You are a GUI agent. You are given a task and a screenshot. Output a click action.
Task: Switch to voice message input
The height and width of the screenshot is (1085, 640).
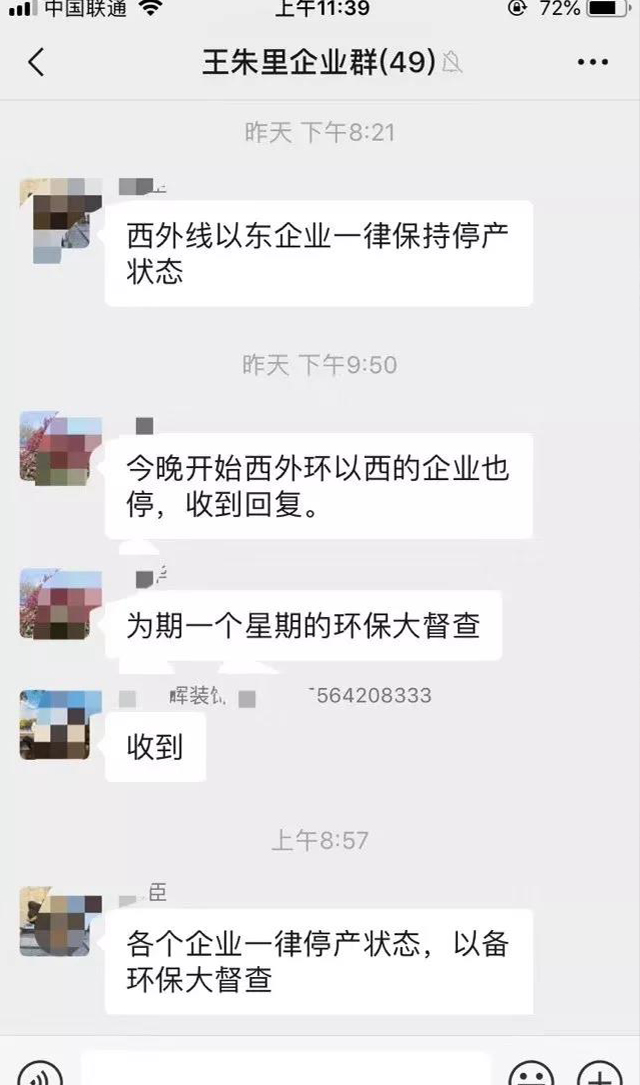click(x=40, y=1074)
